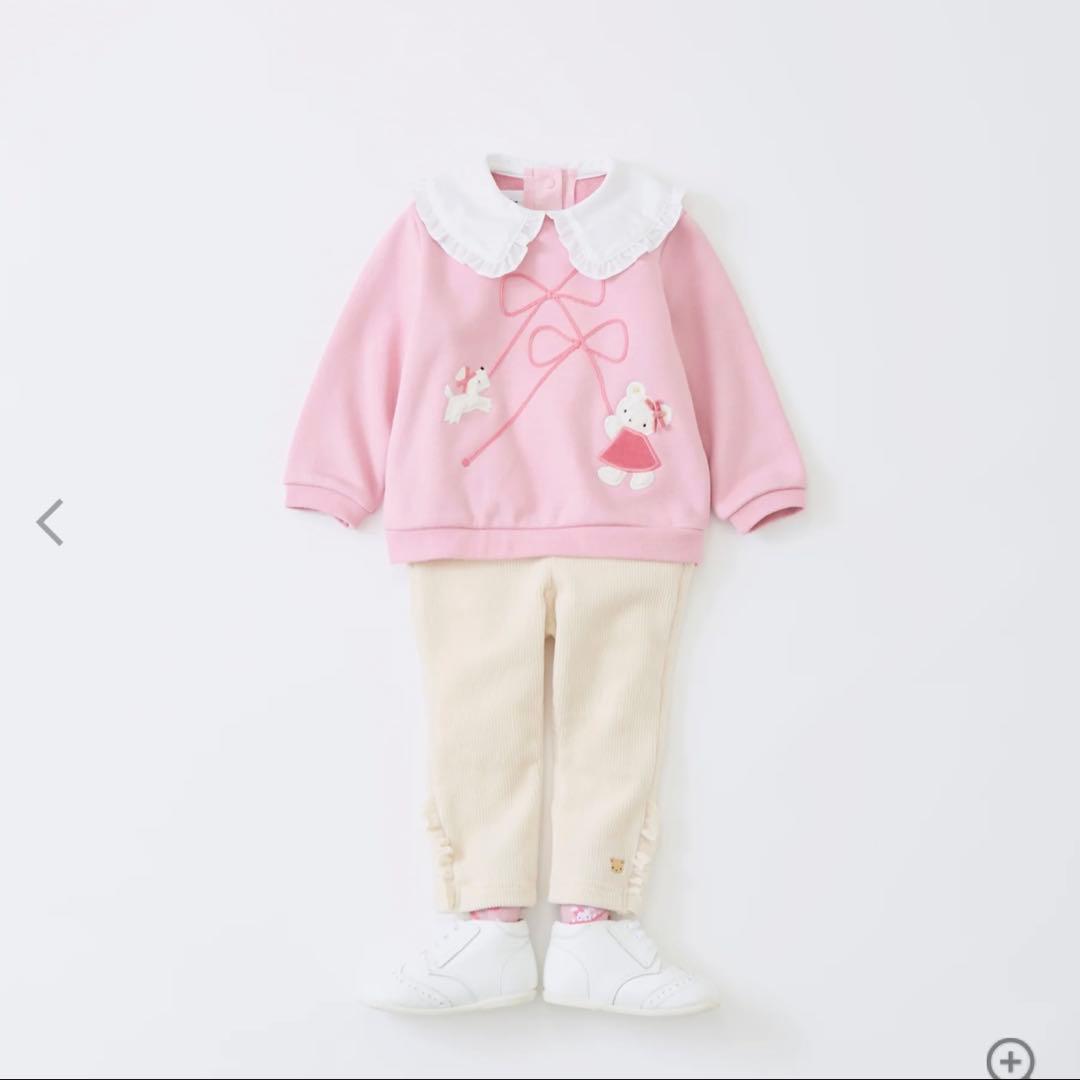The width and height of the screenshot is (1080, 1080).
Task: Go to the previous product image
Action: coord(50,522)
